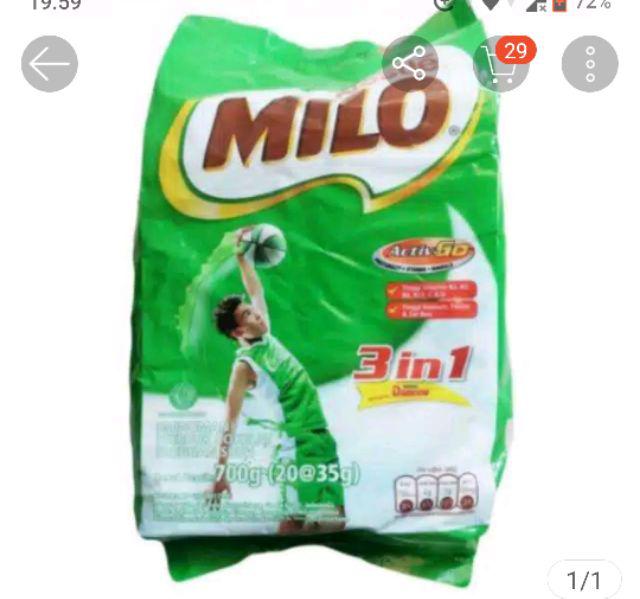Go back to the previous page
The image size is (640, 599).
tap(49, 65)
